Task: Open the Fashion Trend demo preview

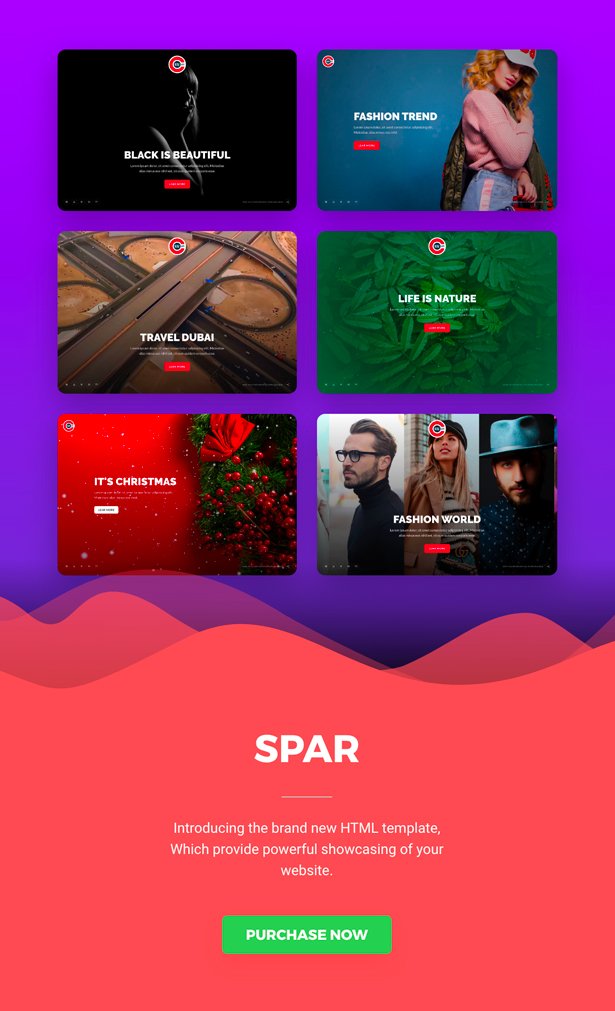Action: 437,130
